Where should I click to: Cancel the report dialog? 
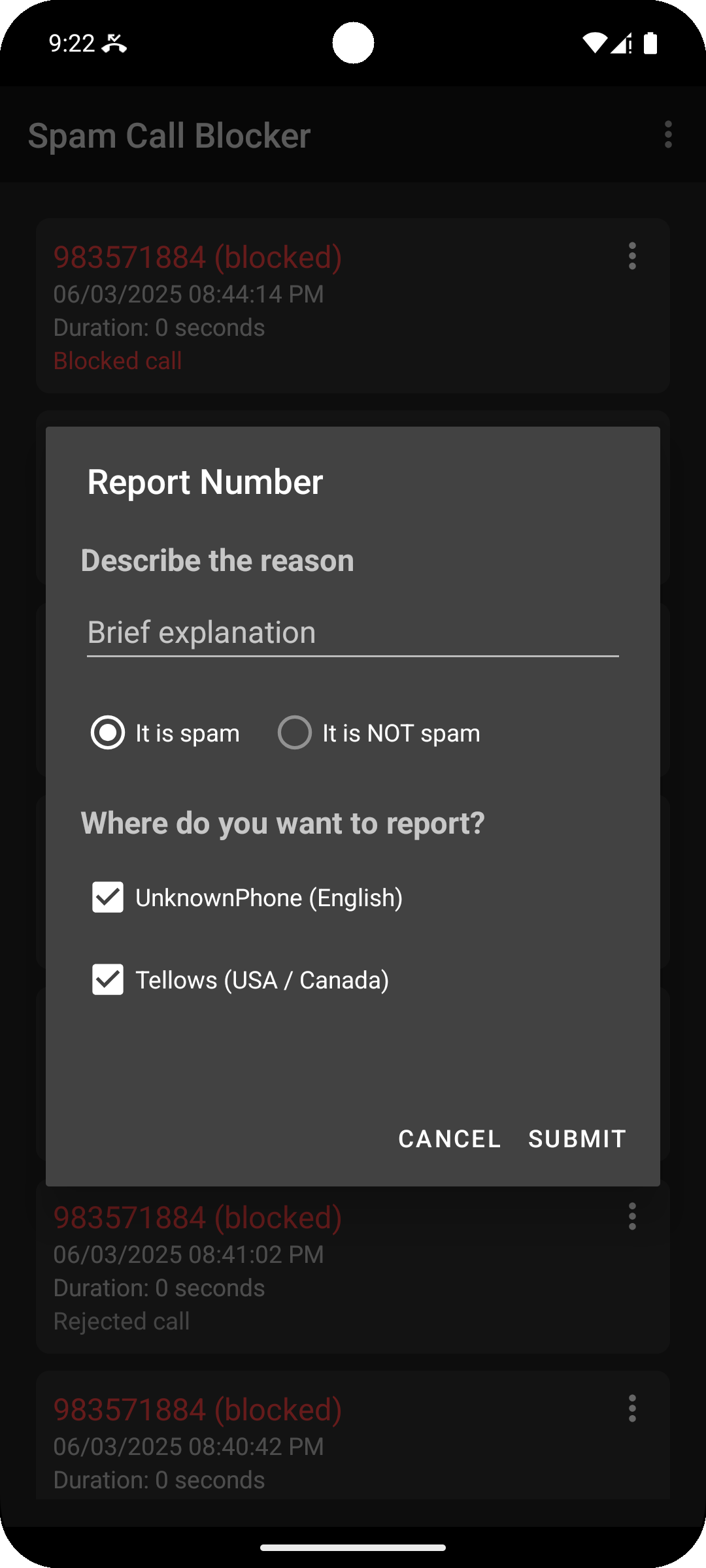click(x=449, y=1139)
